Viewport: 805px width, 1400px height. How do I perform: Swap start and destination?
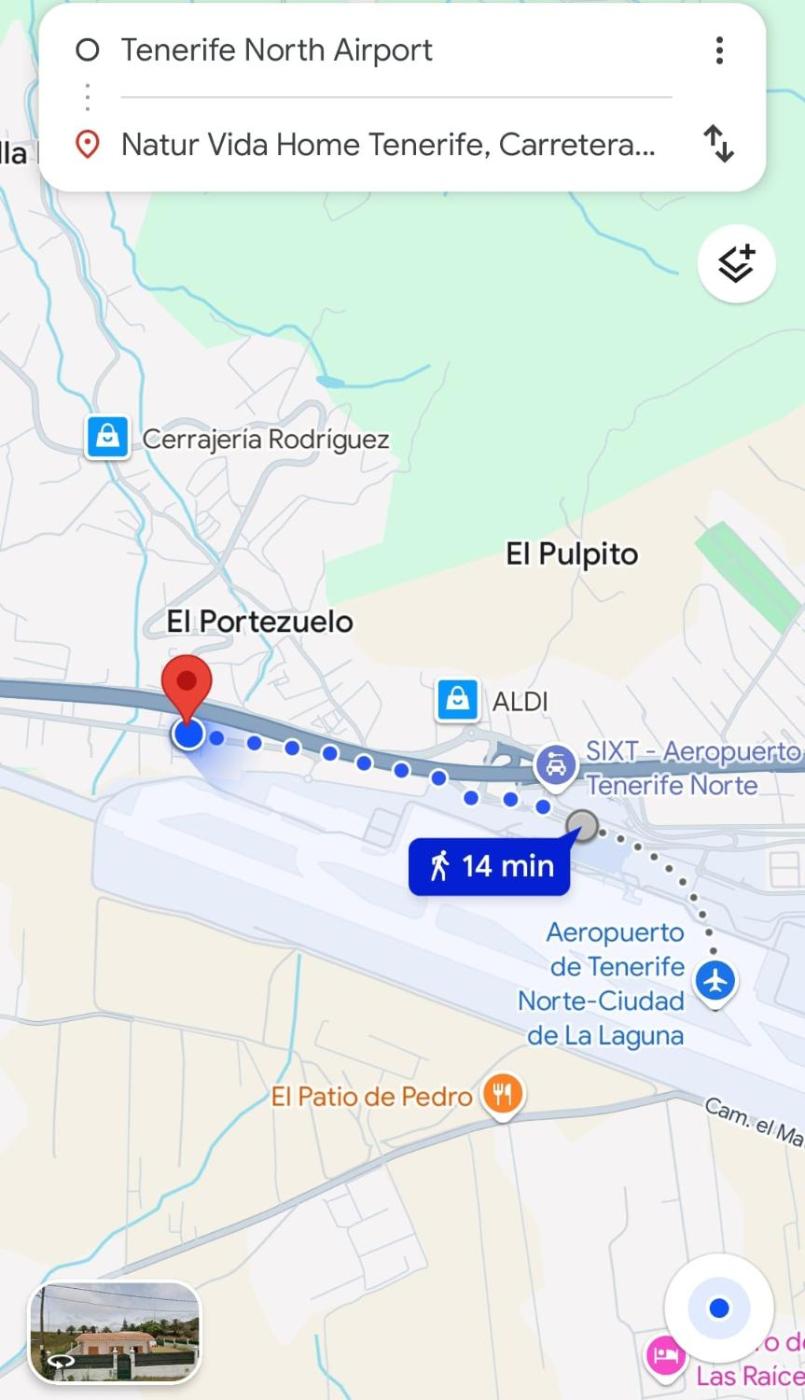click(719, 144)
